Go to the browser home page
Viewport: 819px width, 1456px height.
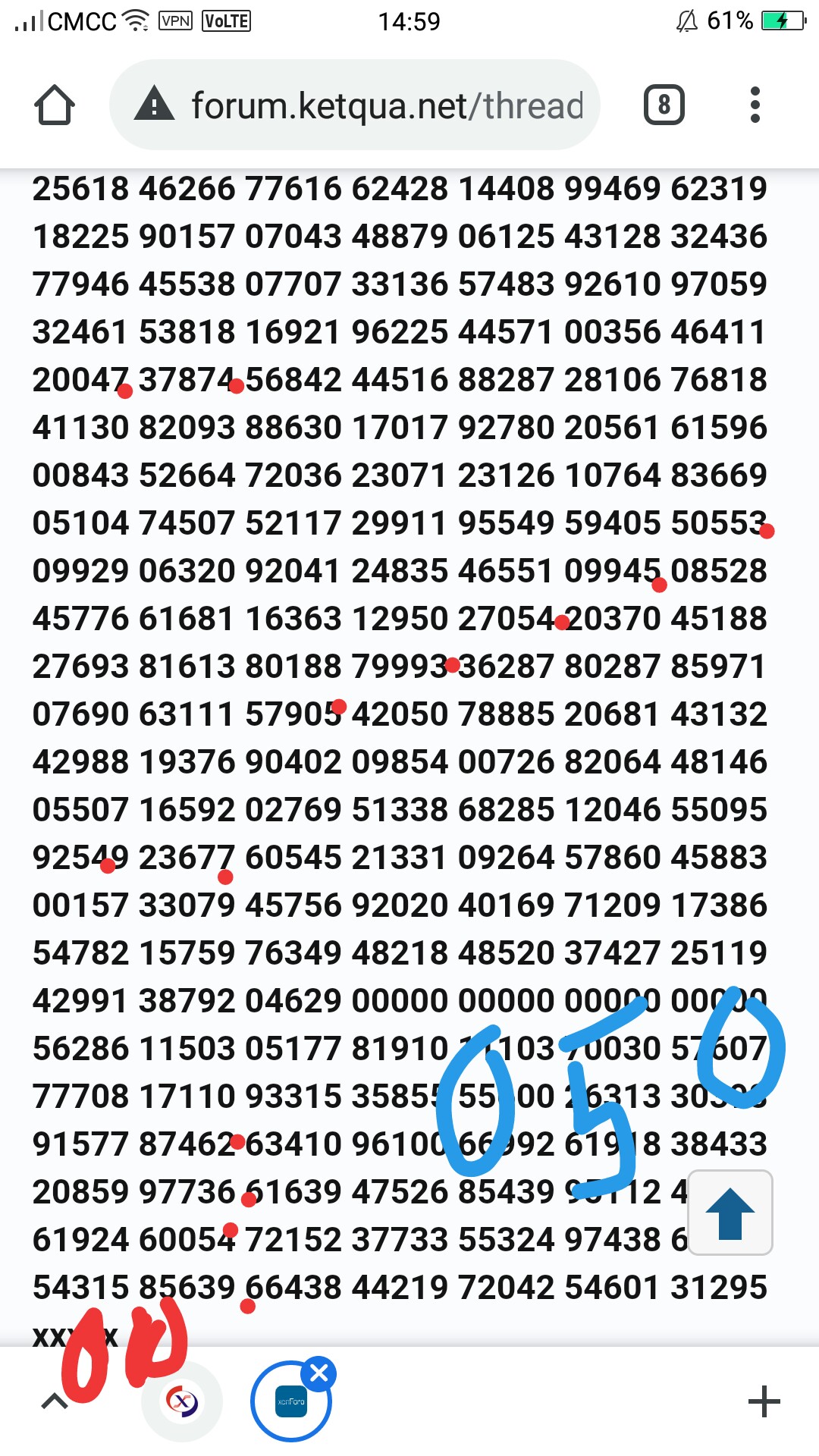click(55, 105)
